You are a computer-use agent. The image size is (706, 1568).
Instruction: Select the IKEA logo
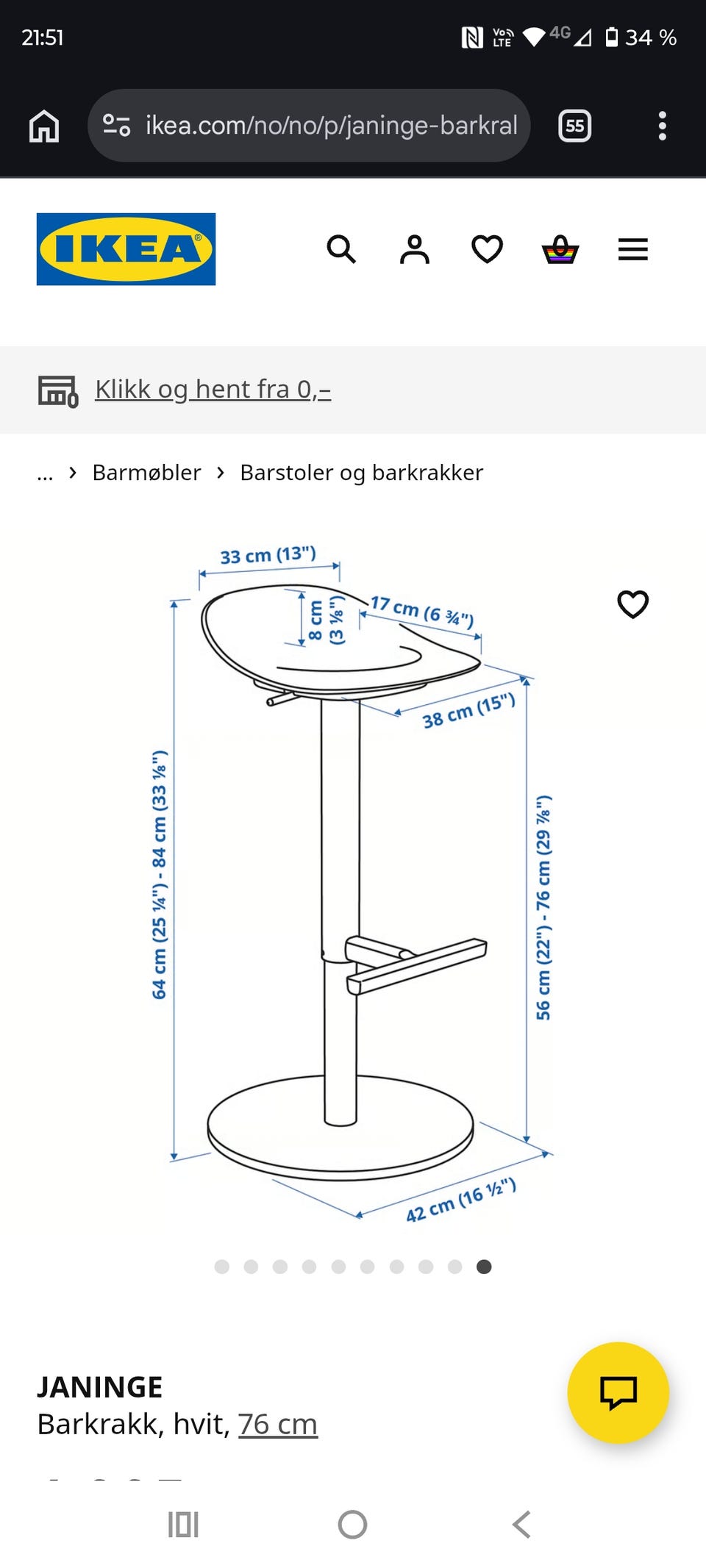125,248
